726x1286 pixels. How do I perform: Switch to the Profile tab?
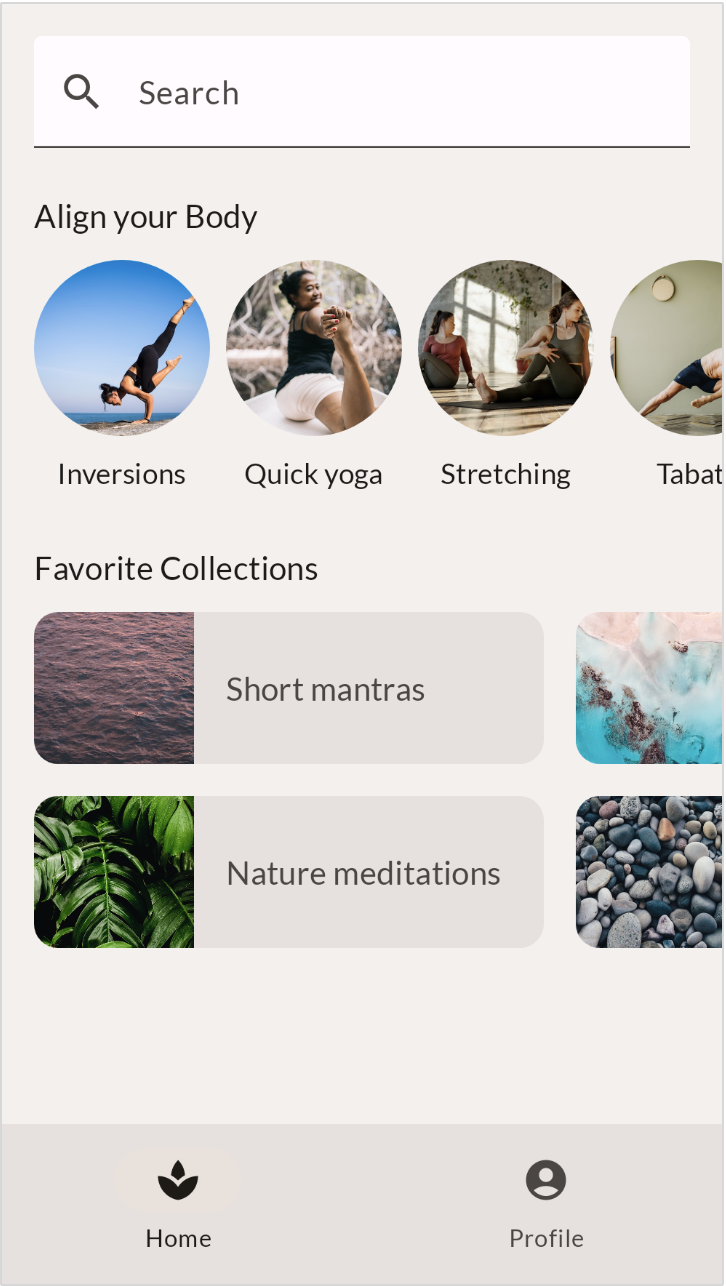546,1205
